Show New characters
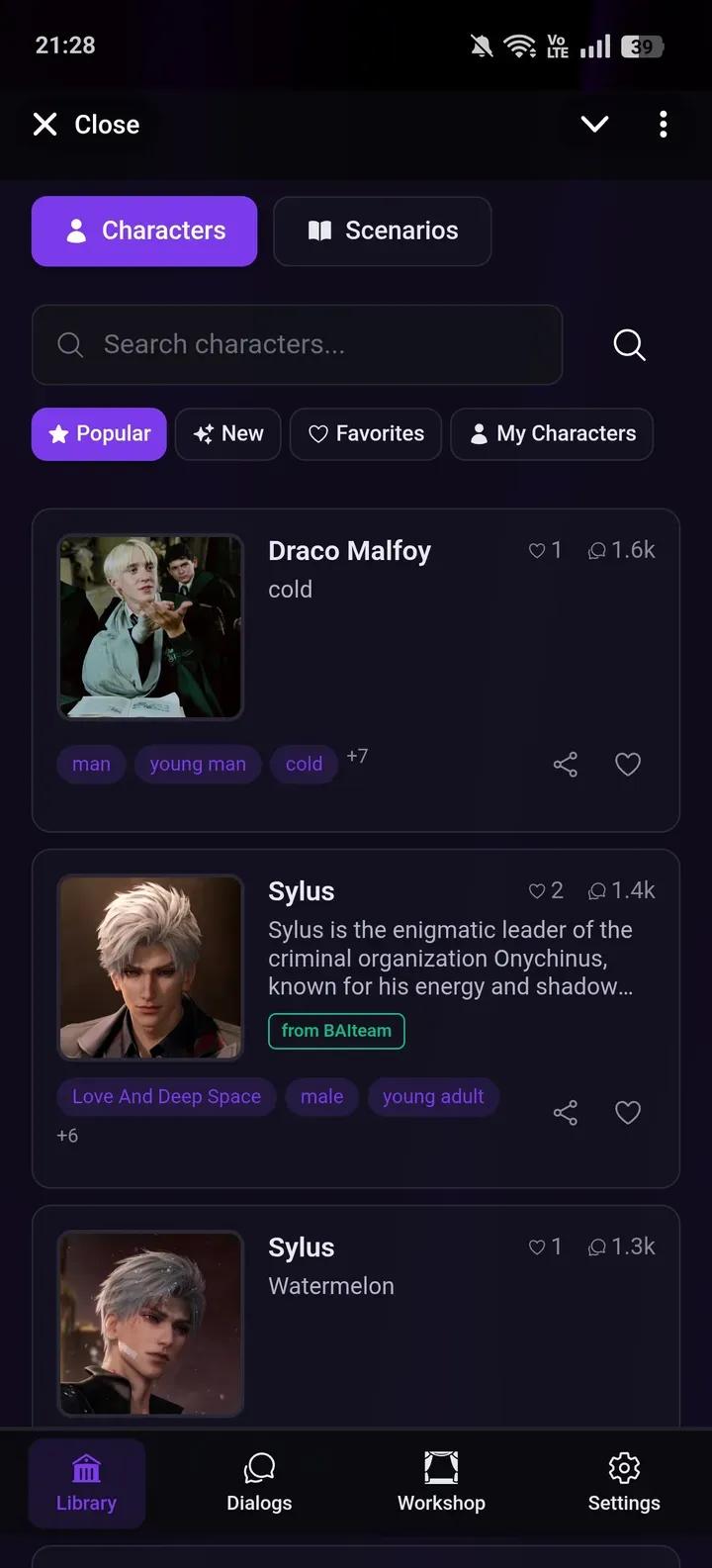 point(228,434)
